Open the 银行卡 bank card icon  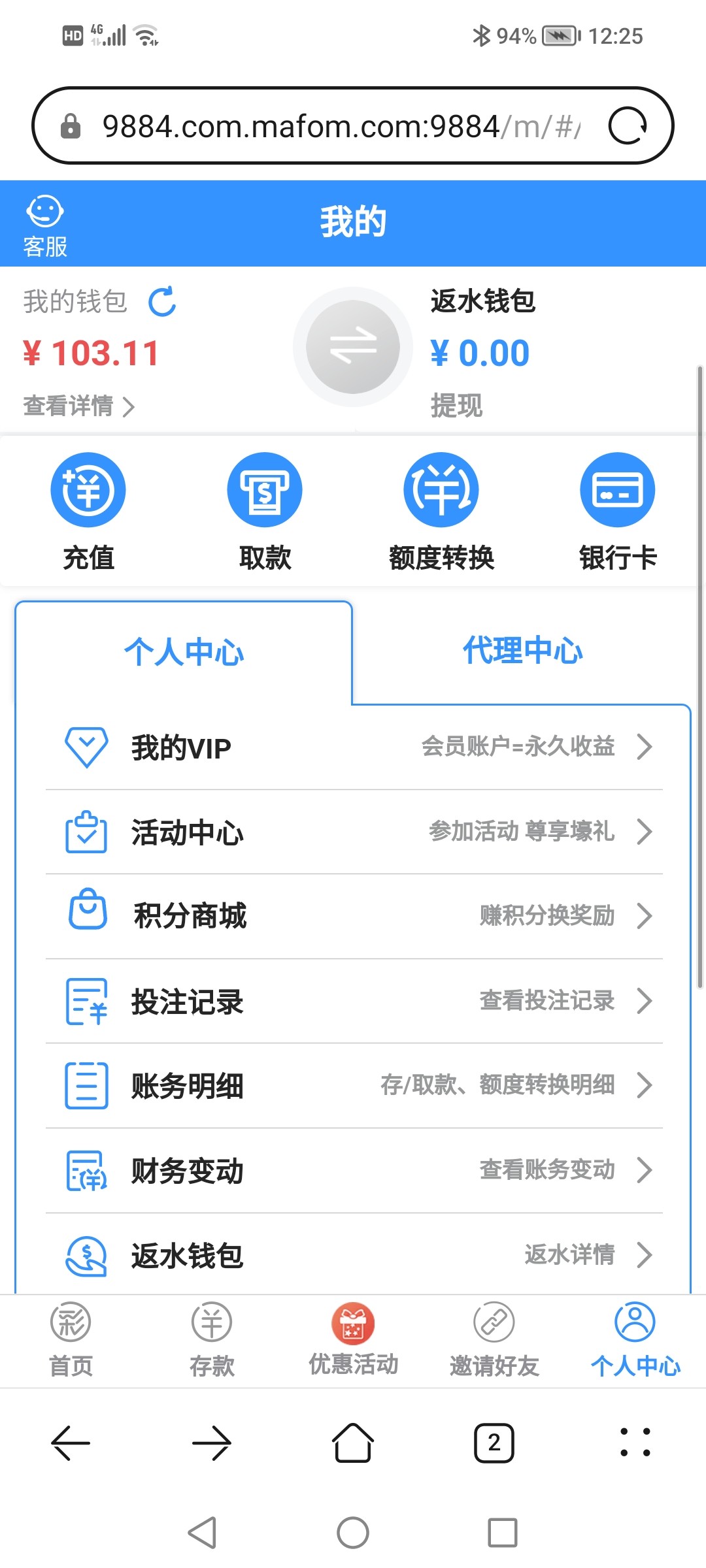(x=618, y=489)
